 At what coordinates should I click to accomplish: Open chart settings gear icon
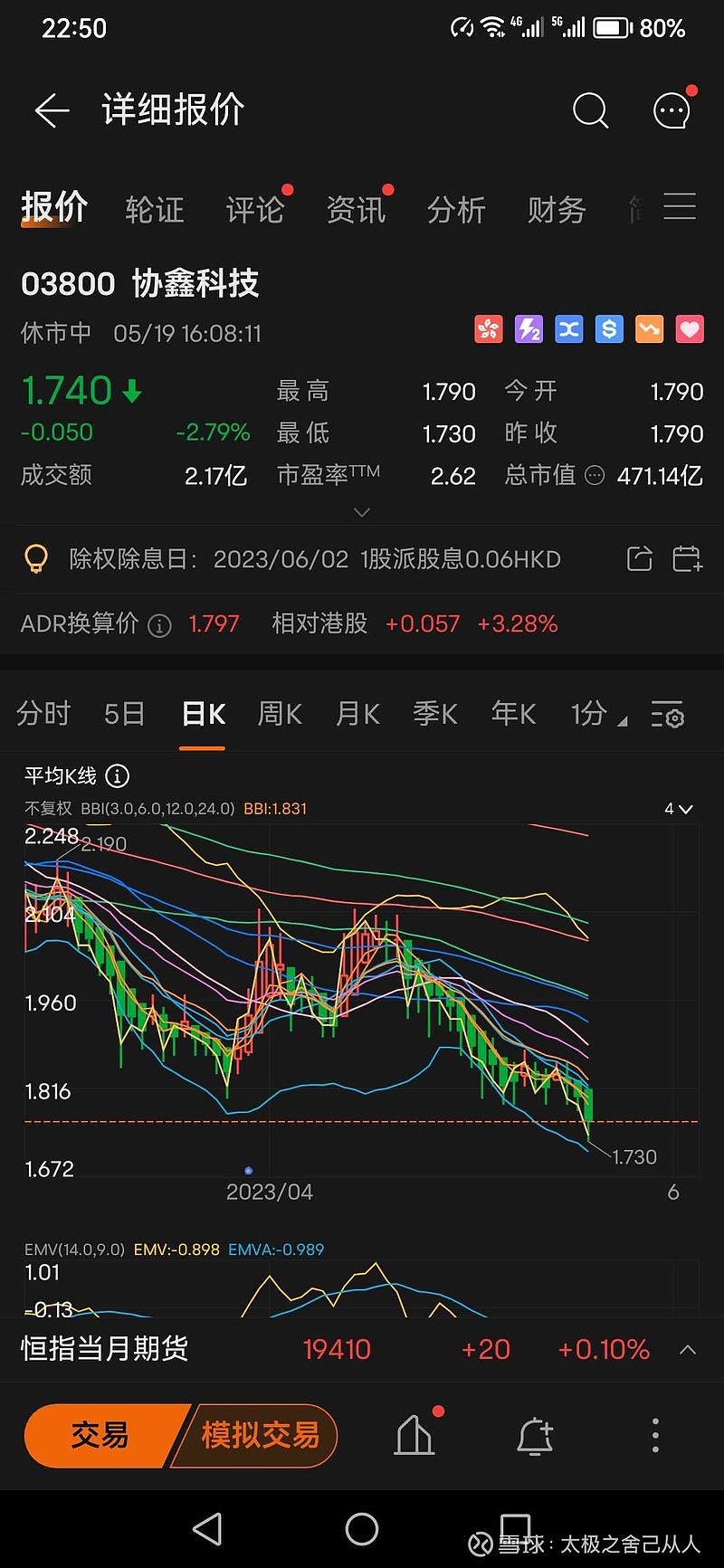click(668, 715)
